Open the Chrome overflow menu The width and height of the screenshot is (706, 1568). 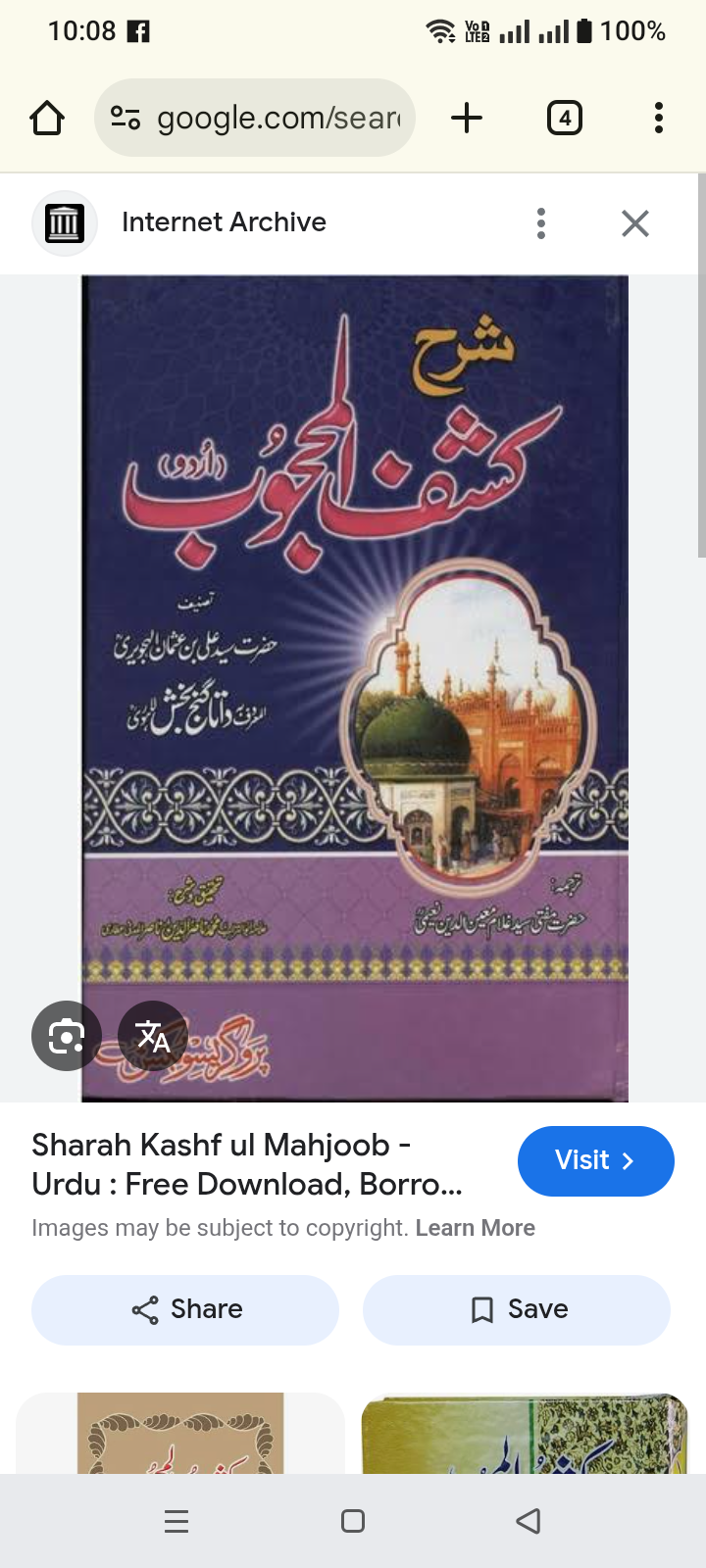659,118
